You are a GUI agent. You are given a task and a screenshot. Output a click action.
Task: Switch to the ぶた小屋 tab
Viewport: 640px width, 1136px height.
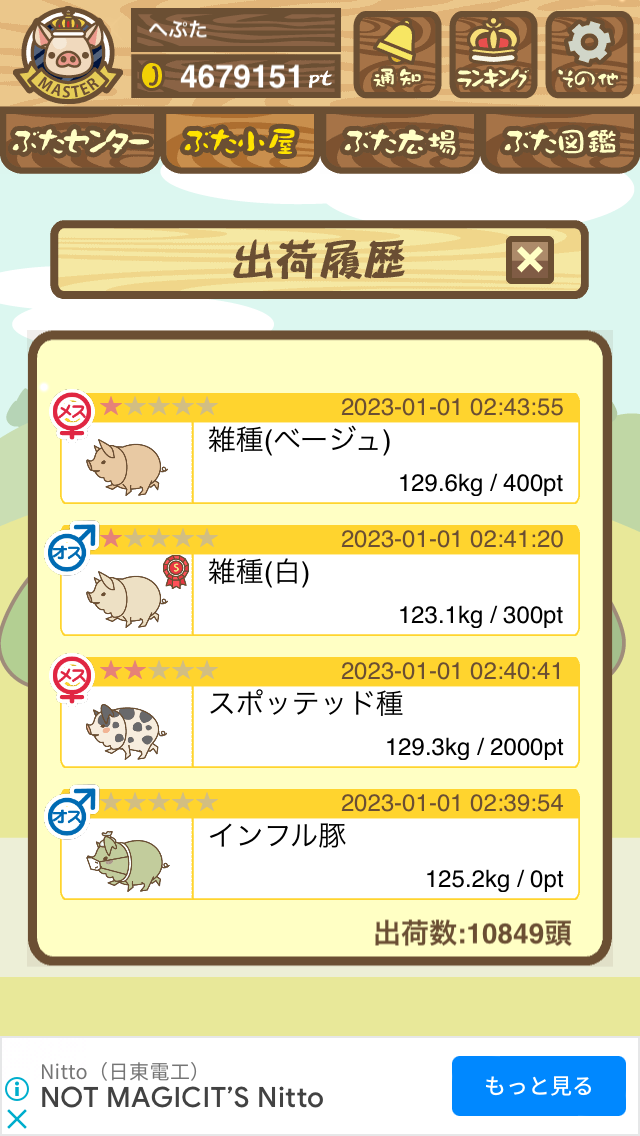click(239, 142)
